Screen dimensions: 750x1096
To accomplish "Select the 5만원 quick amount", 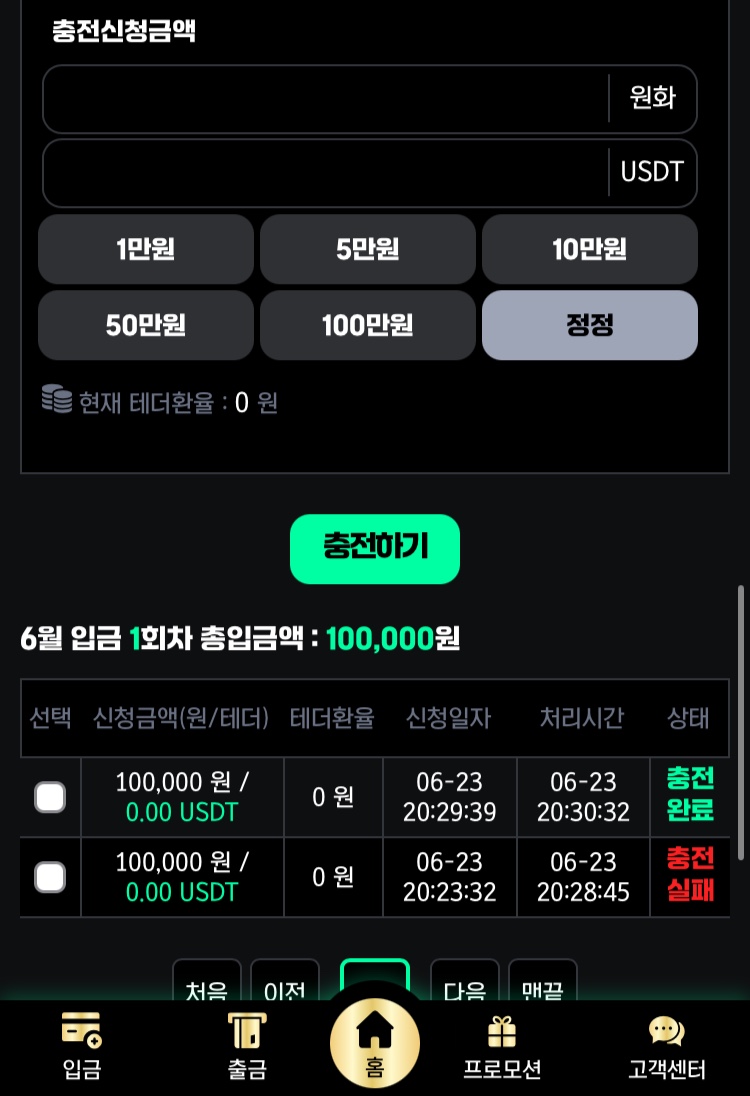I will (367, 249).
